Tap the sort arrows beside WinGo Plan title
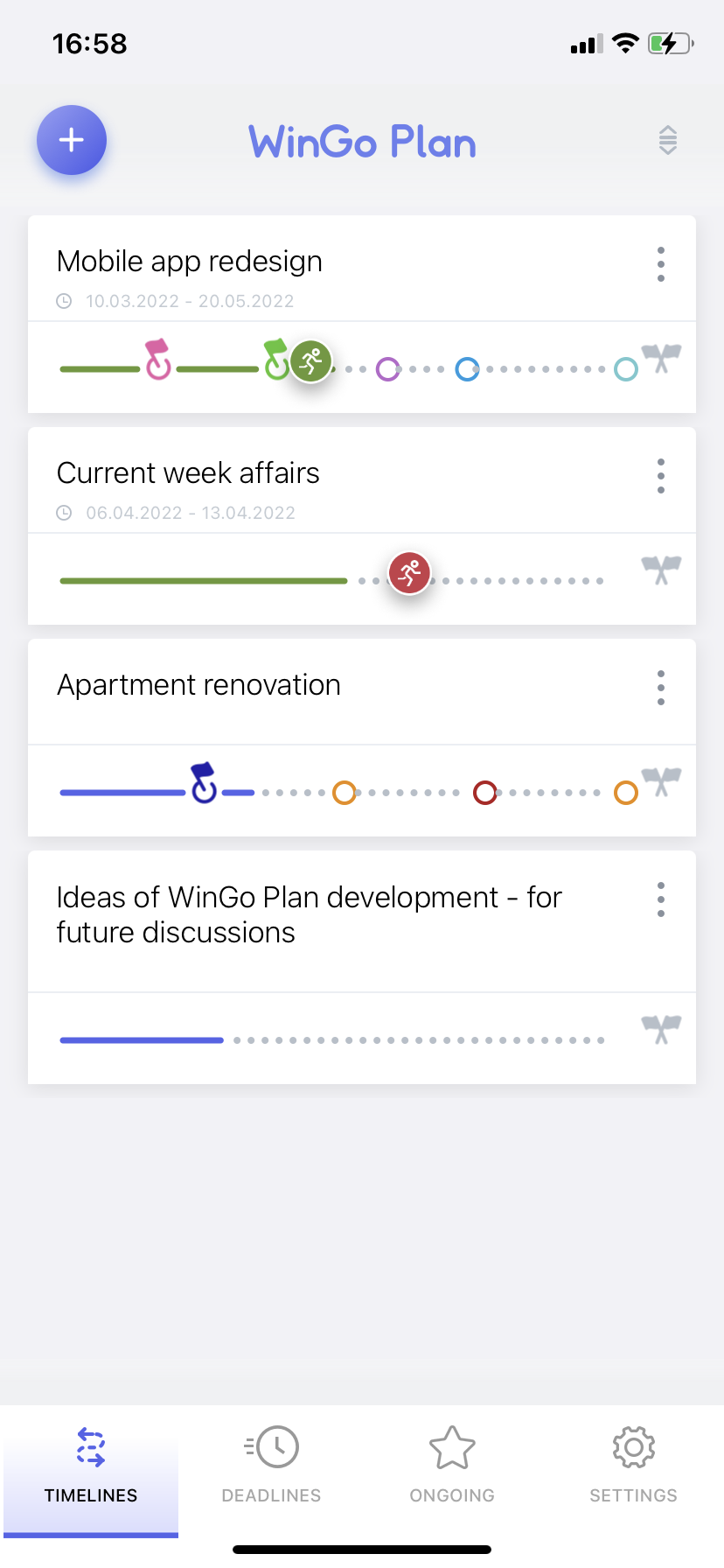 pos(667,140)
